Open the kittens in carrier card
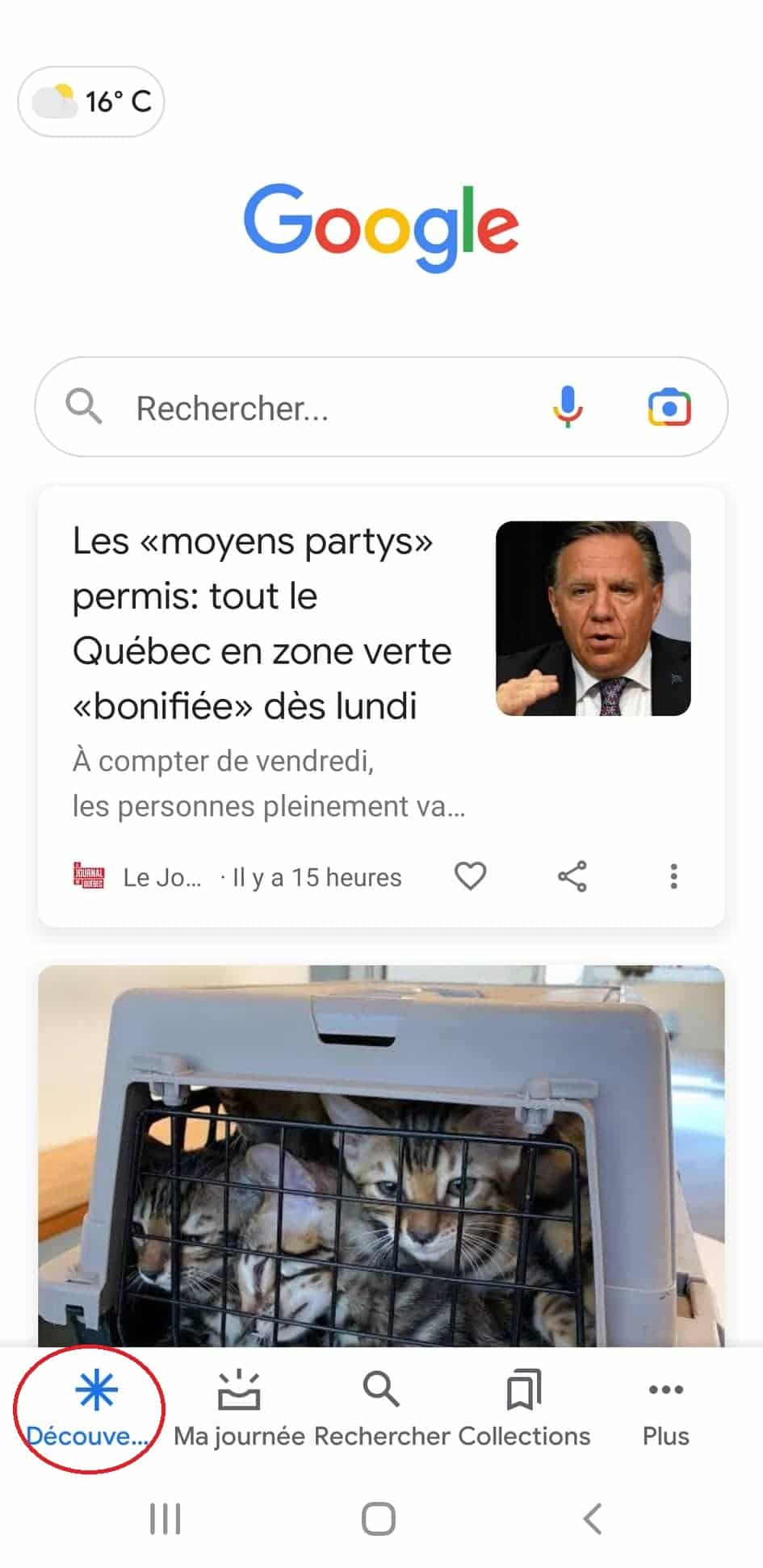 coord(381,1156)
